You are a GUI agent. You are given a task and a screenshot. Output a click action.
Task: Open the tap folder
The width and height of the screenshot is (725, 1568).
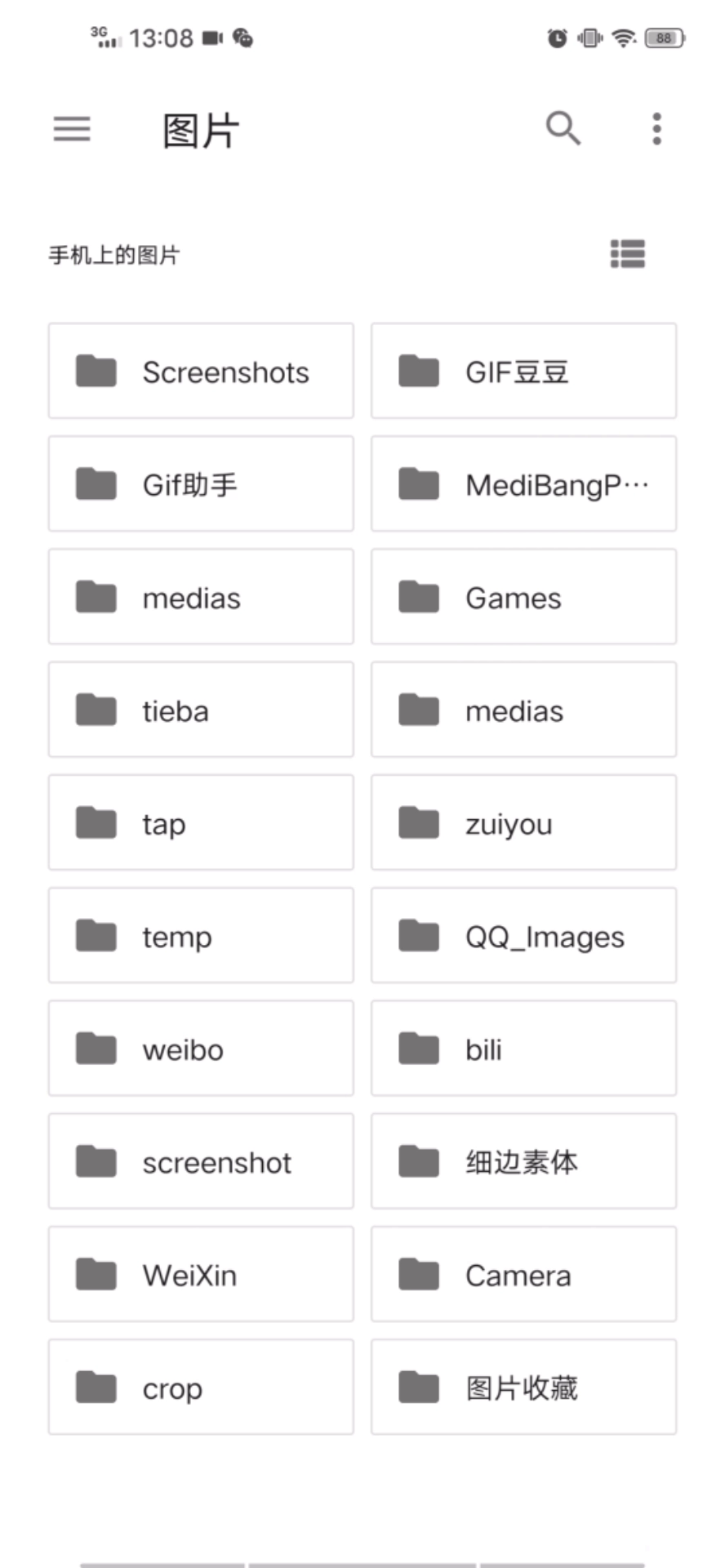tap(201, 822)
